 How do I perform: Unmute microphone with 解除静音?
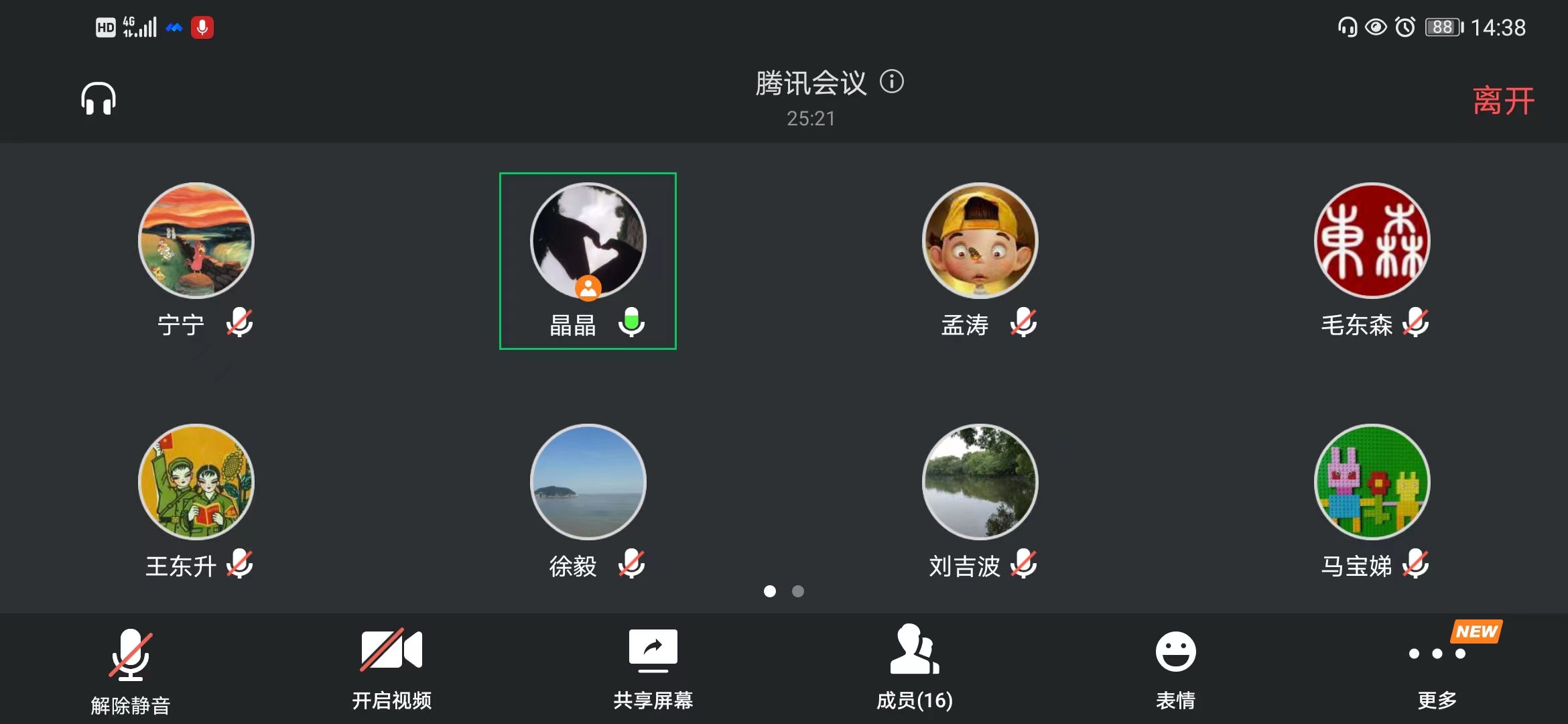pos(131,670)
